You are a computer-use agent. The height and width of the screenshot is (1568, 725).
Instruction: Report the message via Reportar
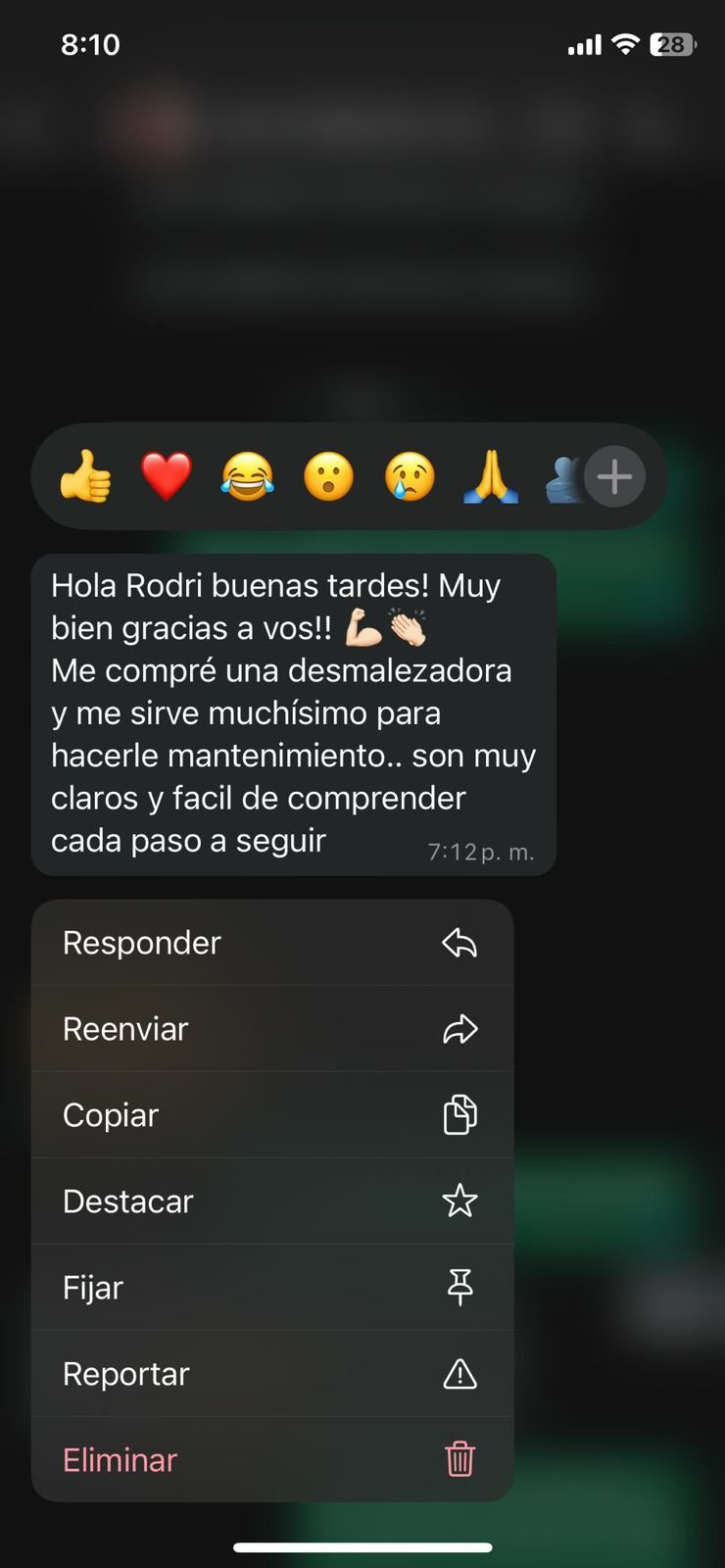[x=272, y=1374]
